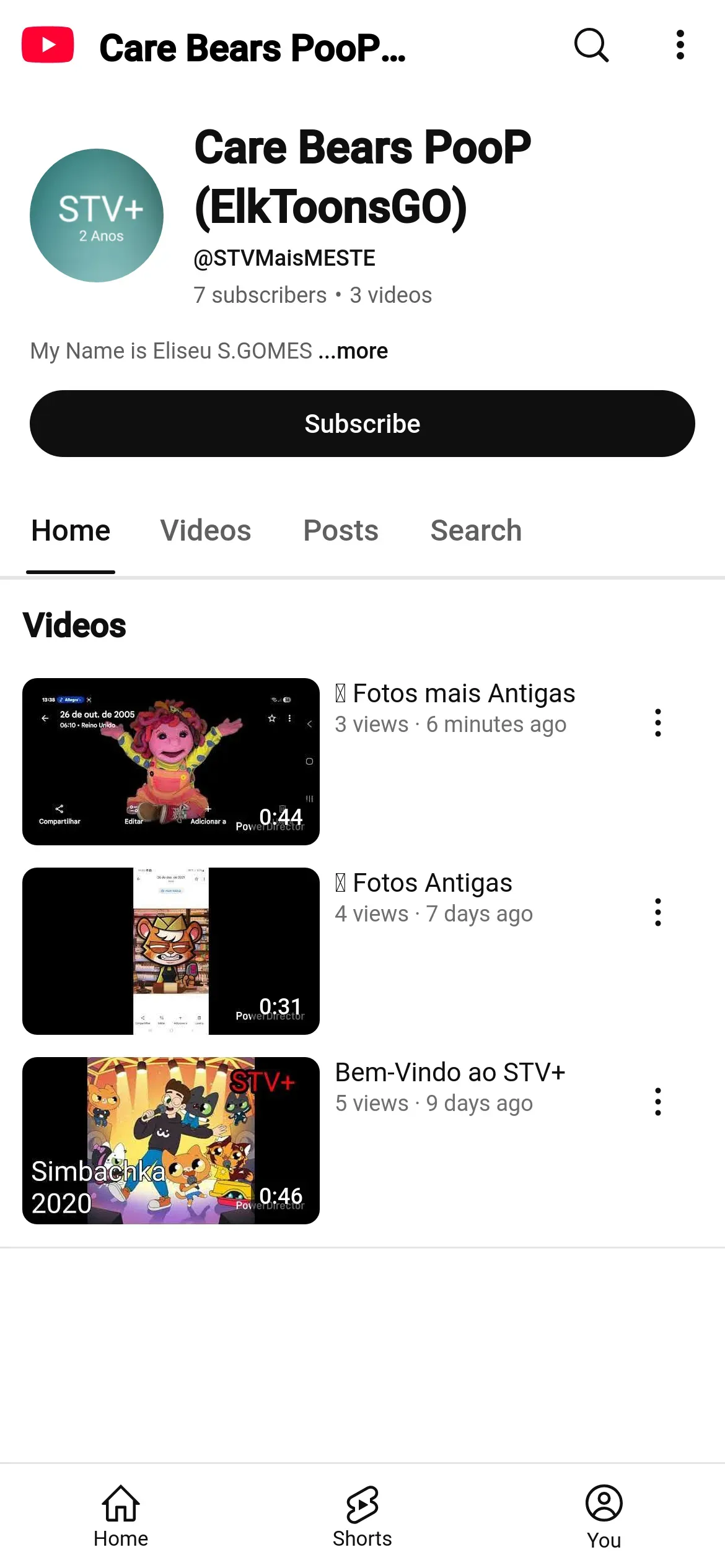Open options for Fotos mais Antigas video

(658, 723)
